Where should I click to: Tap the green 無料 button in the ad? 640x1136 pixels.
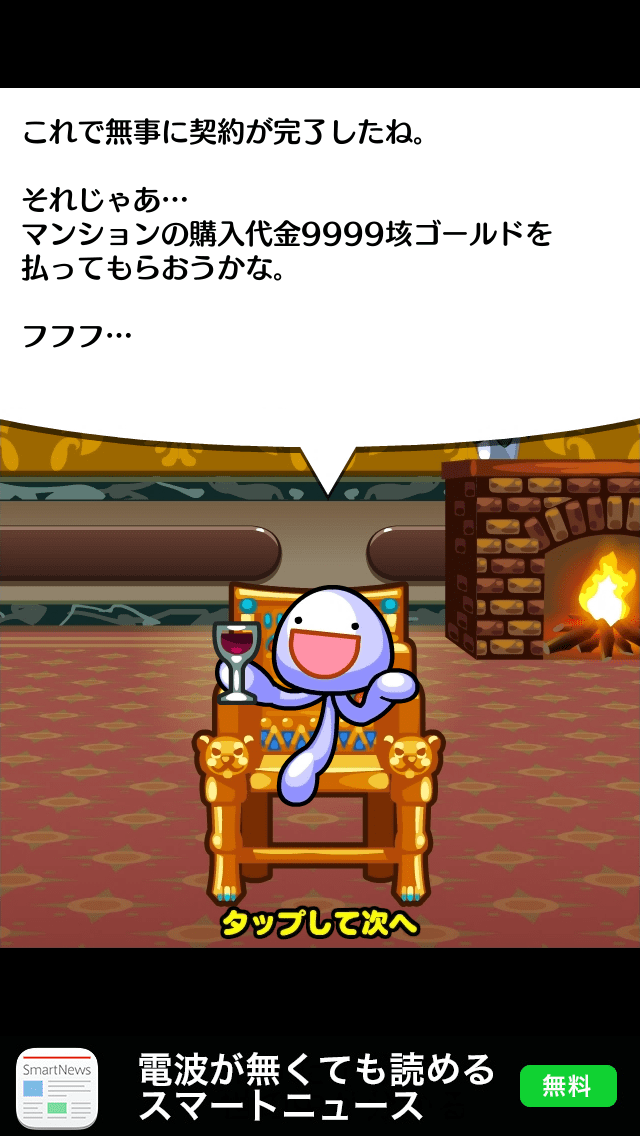[x=567, y=1086]
